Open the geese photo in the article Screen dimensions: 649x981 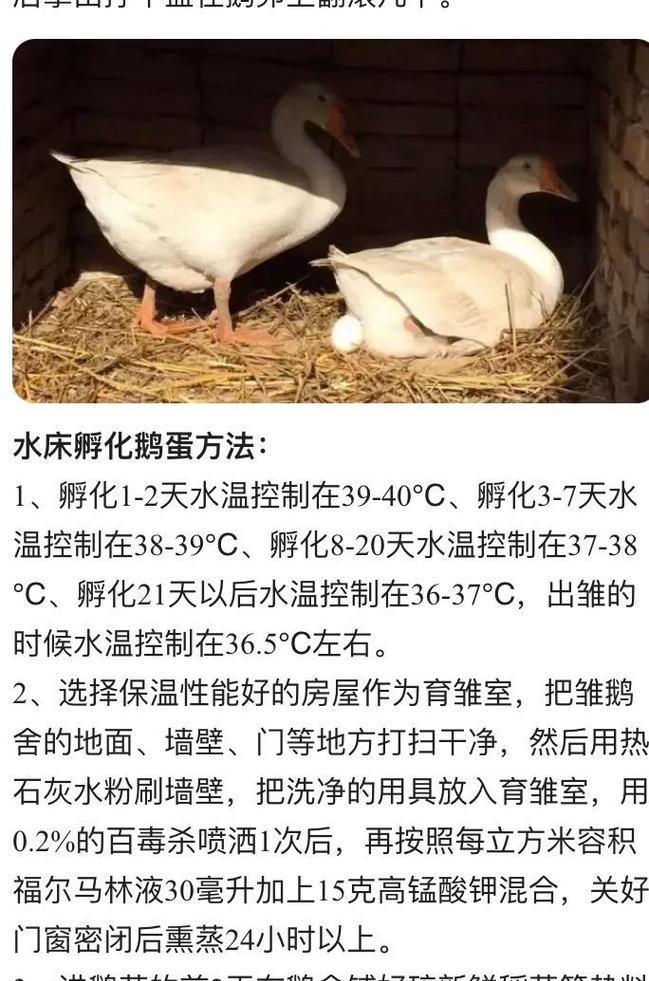[330, 220]
